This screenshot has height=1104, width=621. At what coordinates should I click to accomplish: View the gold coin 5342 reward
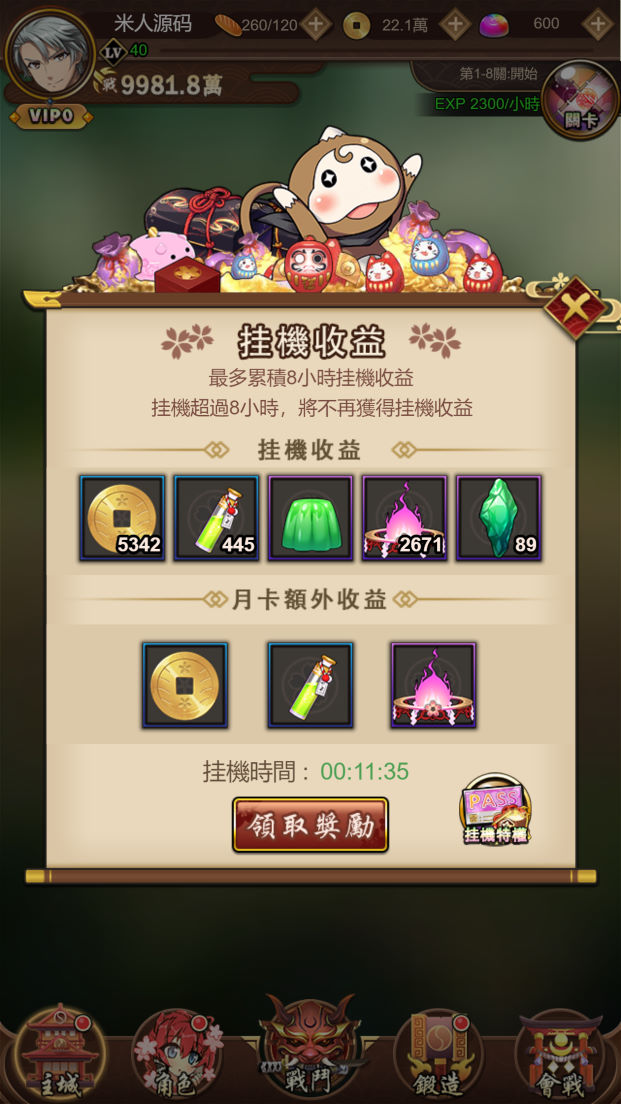[x=122, y=517]
